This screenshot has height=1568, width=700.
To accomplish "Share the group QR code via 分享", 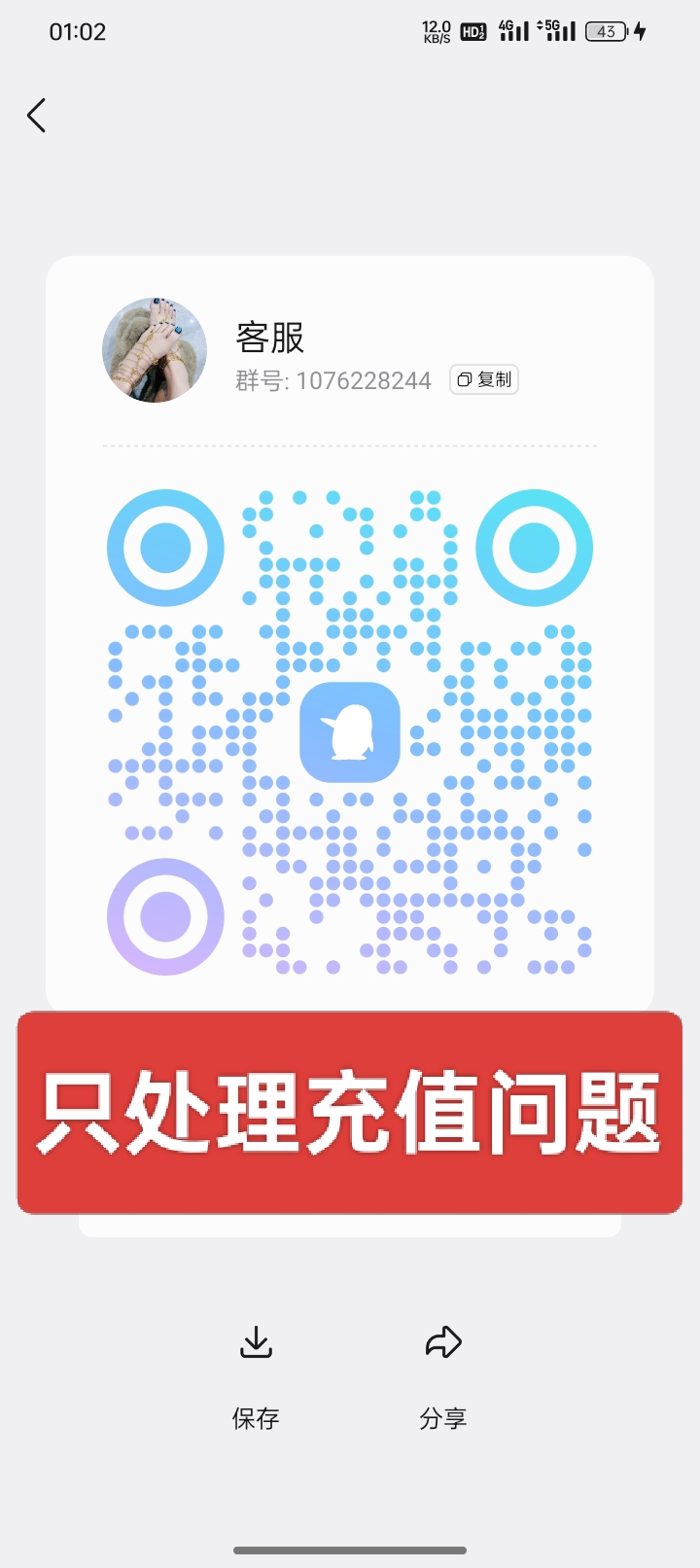I will pyautogui.click(x=443, y=1373).
